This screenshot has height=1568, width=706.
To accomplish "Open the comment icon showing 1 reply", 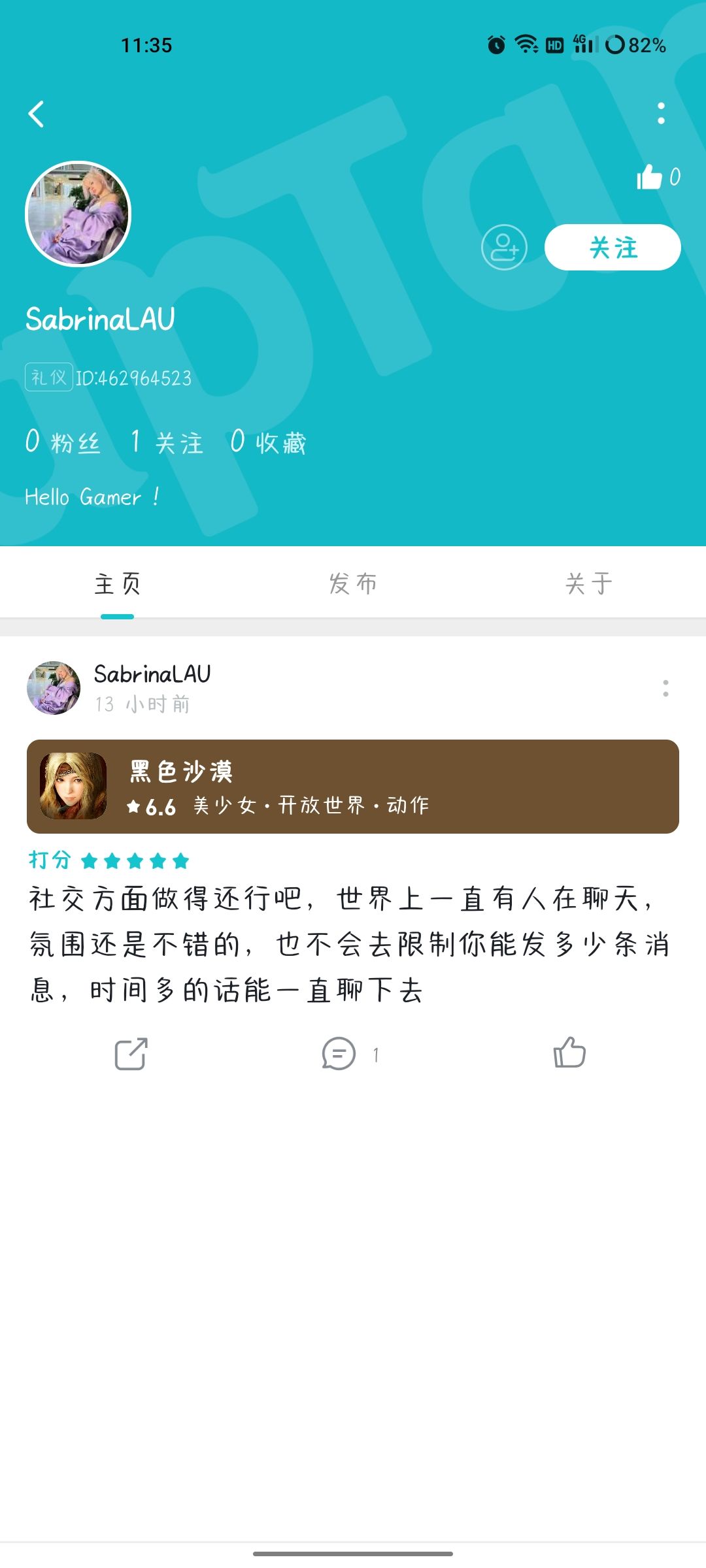I will pyautogui.click(x=339, y=1052).
